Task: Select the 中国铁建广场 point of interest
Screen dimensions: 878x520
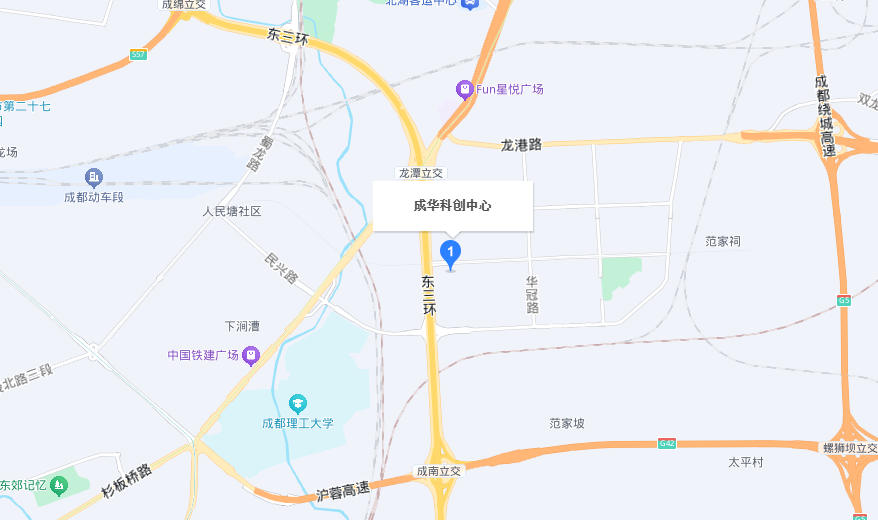Action: point(250,355)
